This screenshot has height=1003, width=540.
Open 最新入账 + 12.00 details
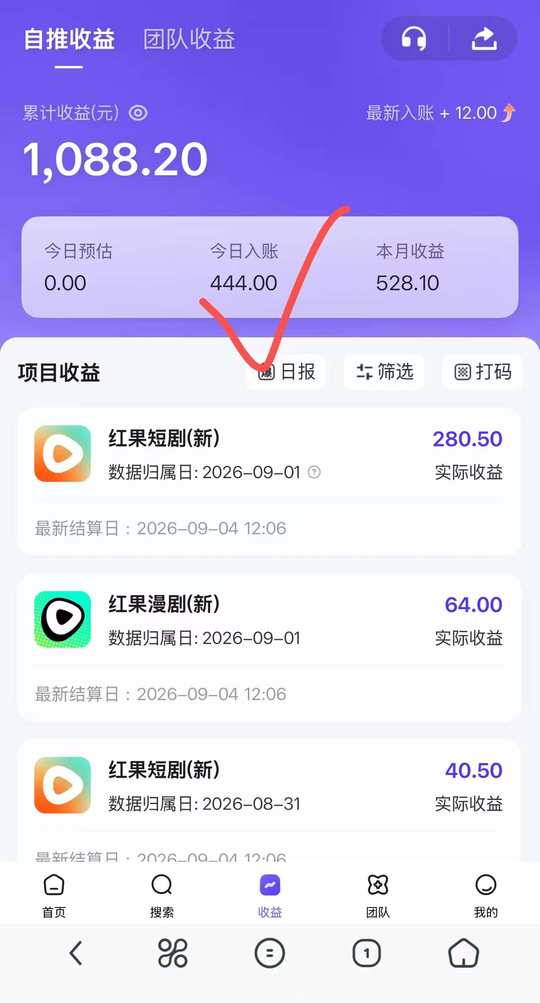tap(440, 113)
